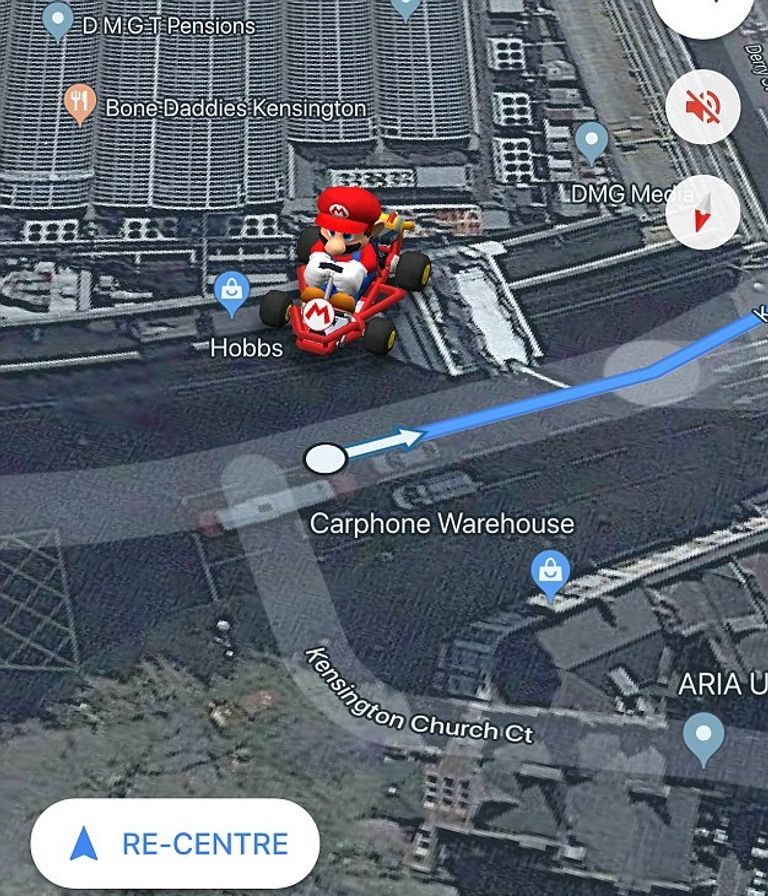
Task: Tap the RE-CENTRE button
Action: (x=175, y=844)
